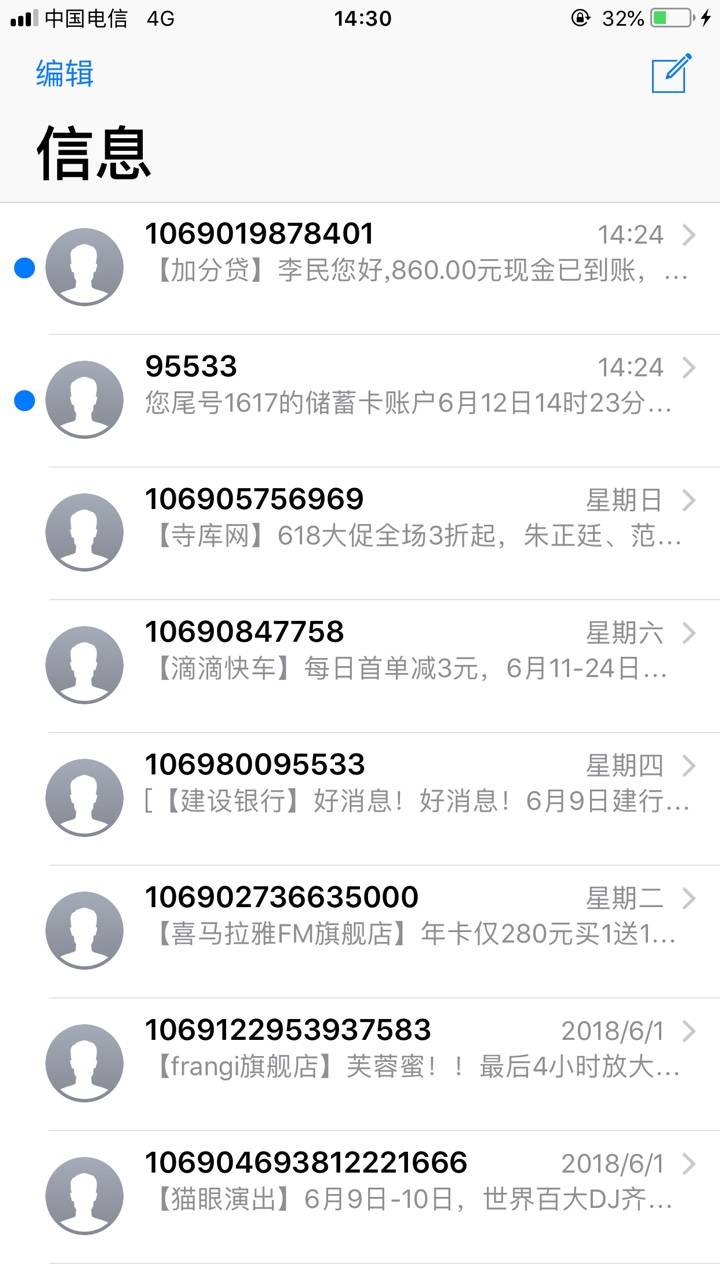Open the frangi旗舰店 message thread
This screenshot has height=1280, width=720.
click(360, 1065)
